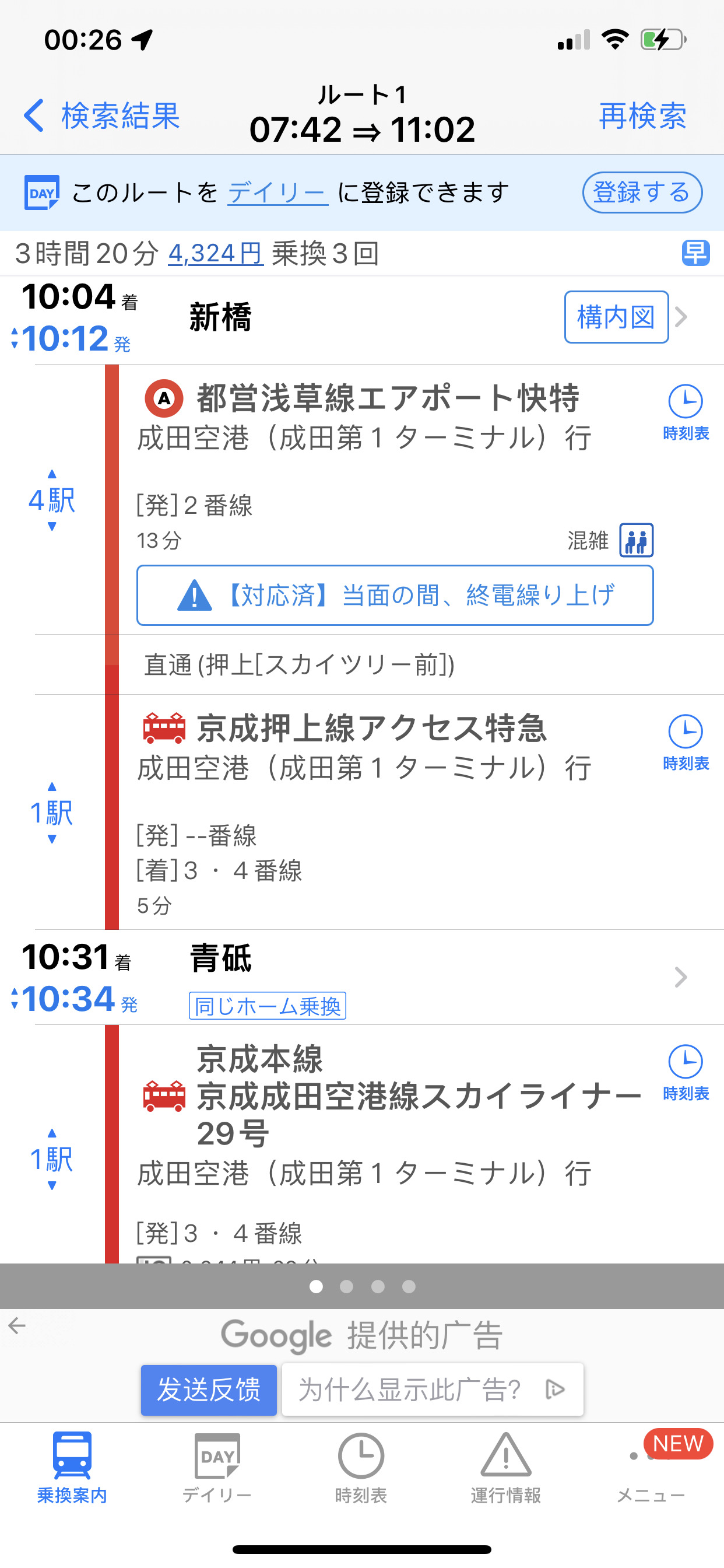Open the train icon beside the route summary
This screenshot has width=724, height=1568.
coord(695,253)
